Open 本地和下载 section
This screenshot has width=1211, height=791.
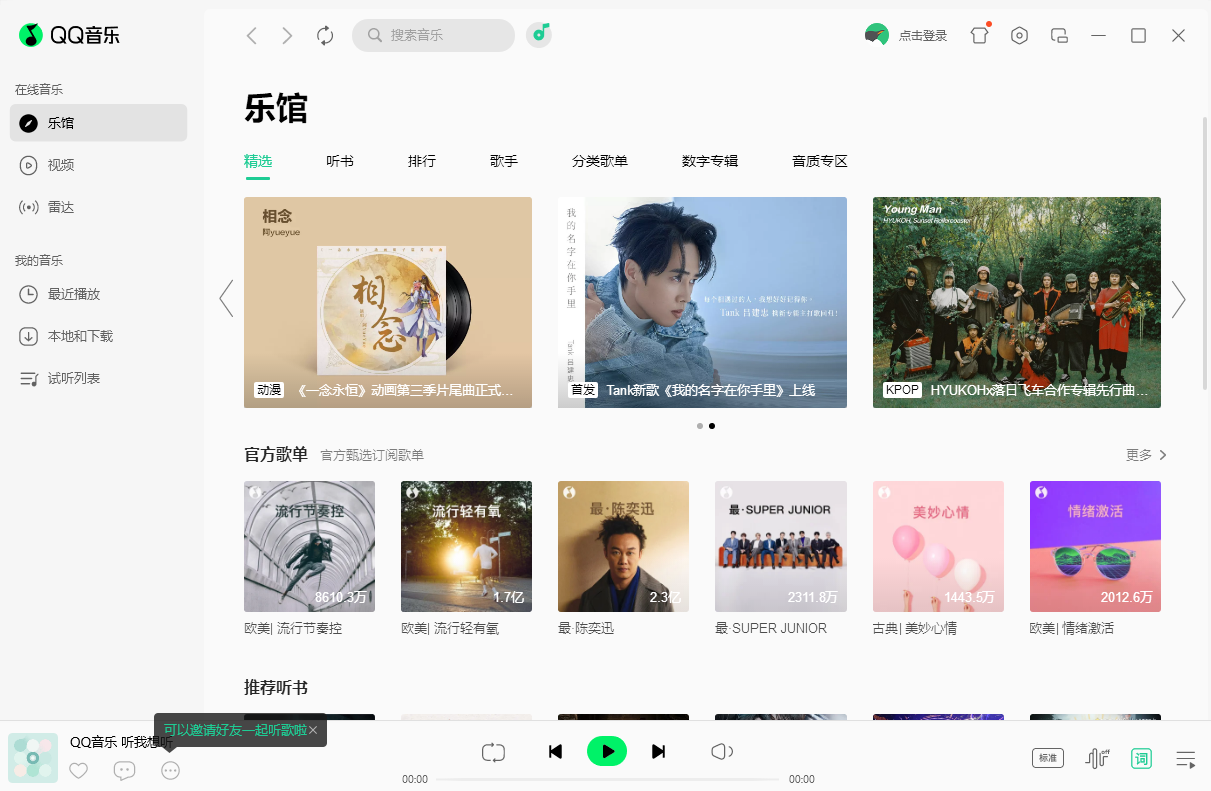pyautogui.click(x=80, y=336)
